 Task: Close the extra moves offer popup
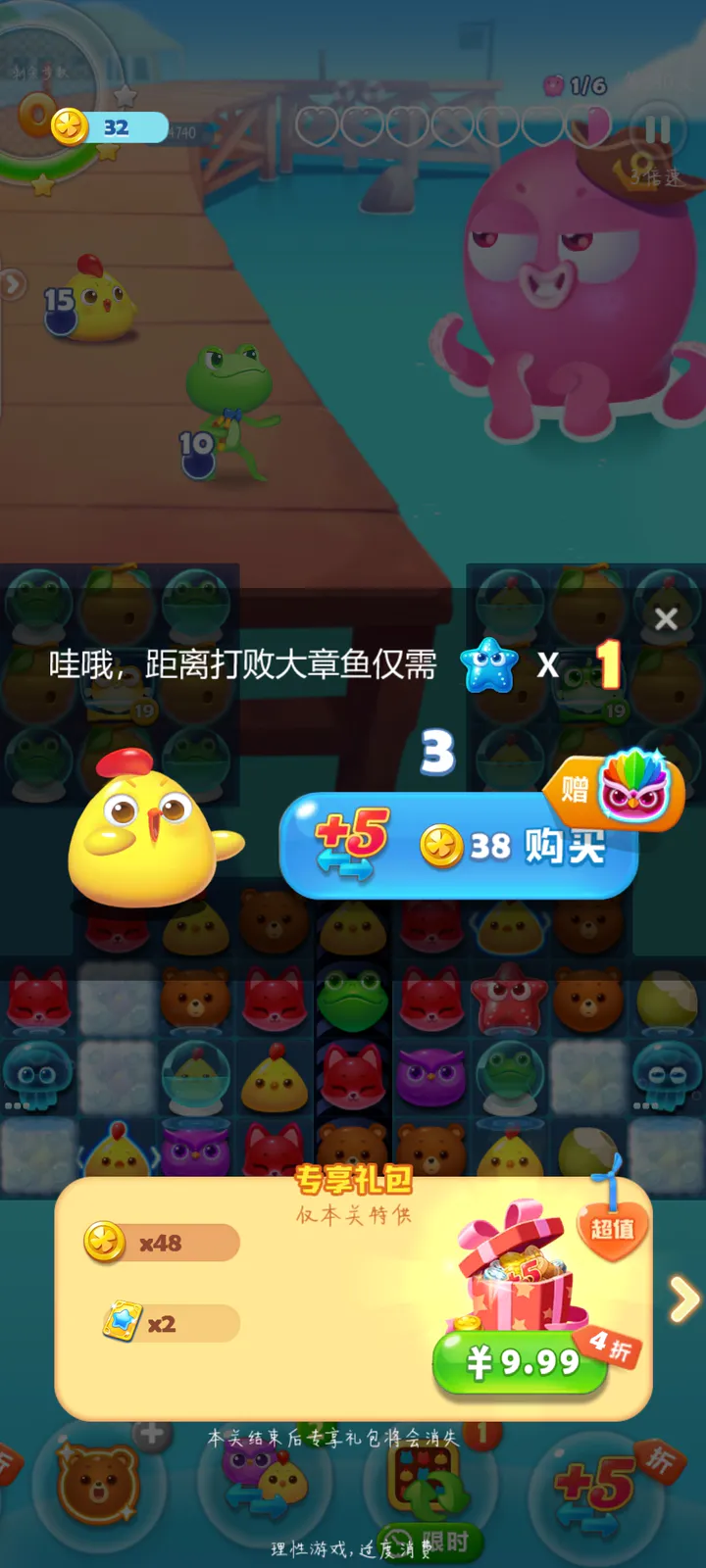(x=666, y=618)
